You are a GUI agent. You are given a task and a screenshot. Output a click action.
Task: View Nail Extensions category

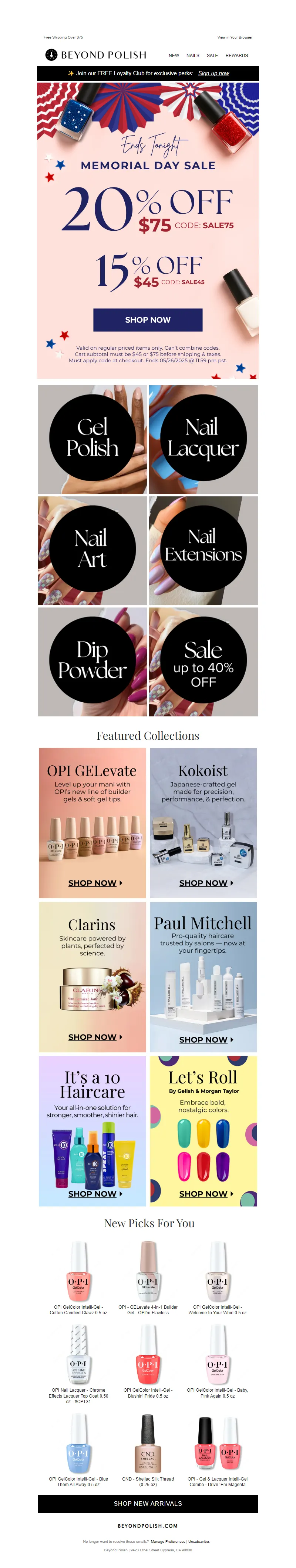pos(203,550)
